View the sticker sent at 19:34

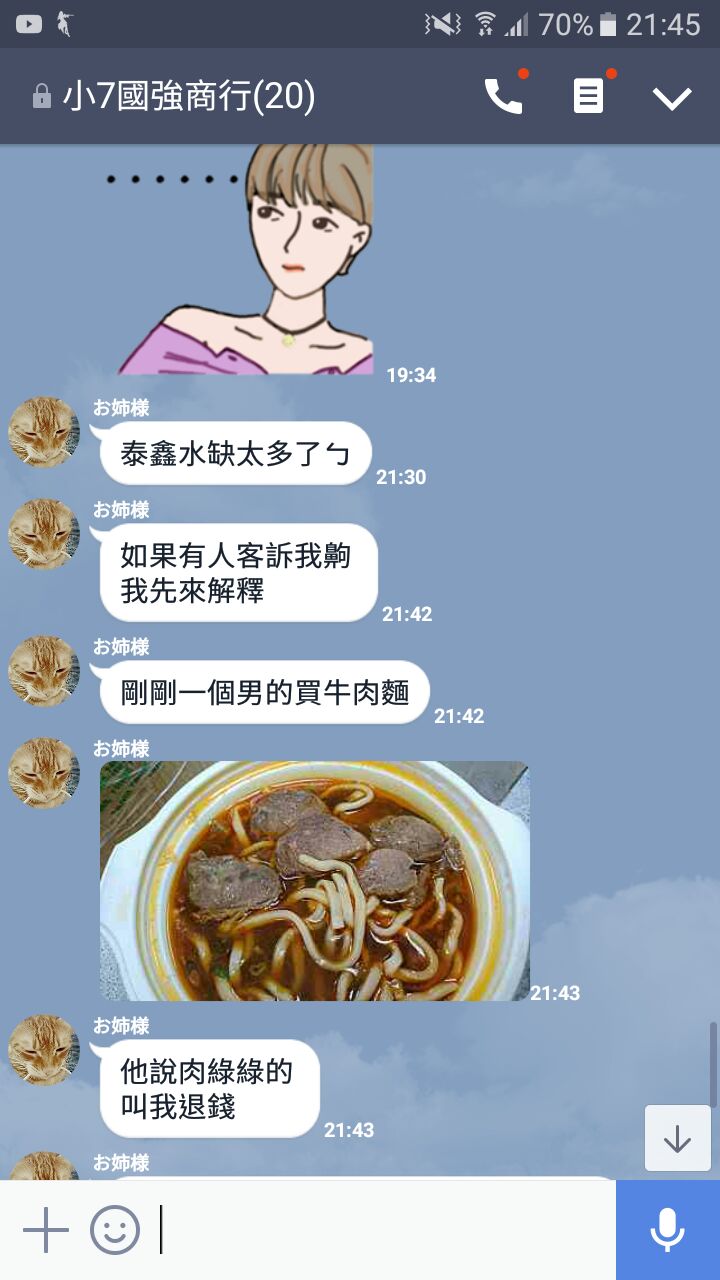(245, 260)
